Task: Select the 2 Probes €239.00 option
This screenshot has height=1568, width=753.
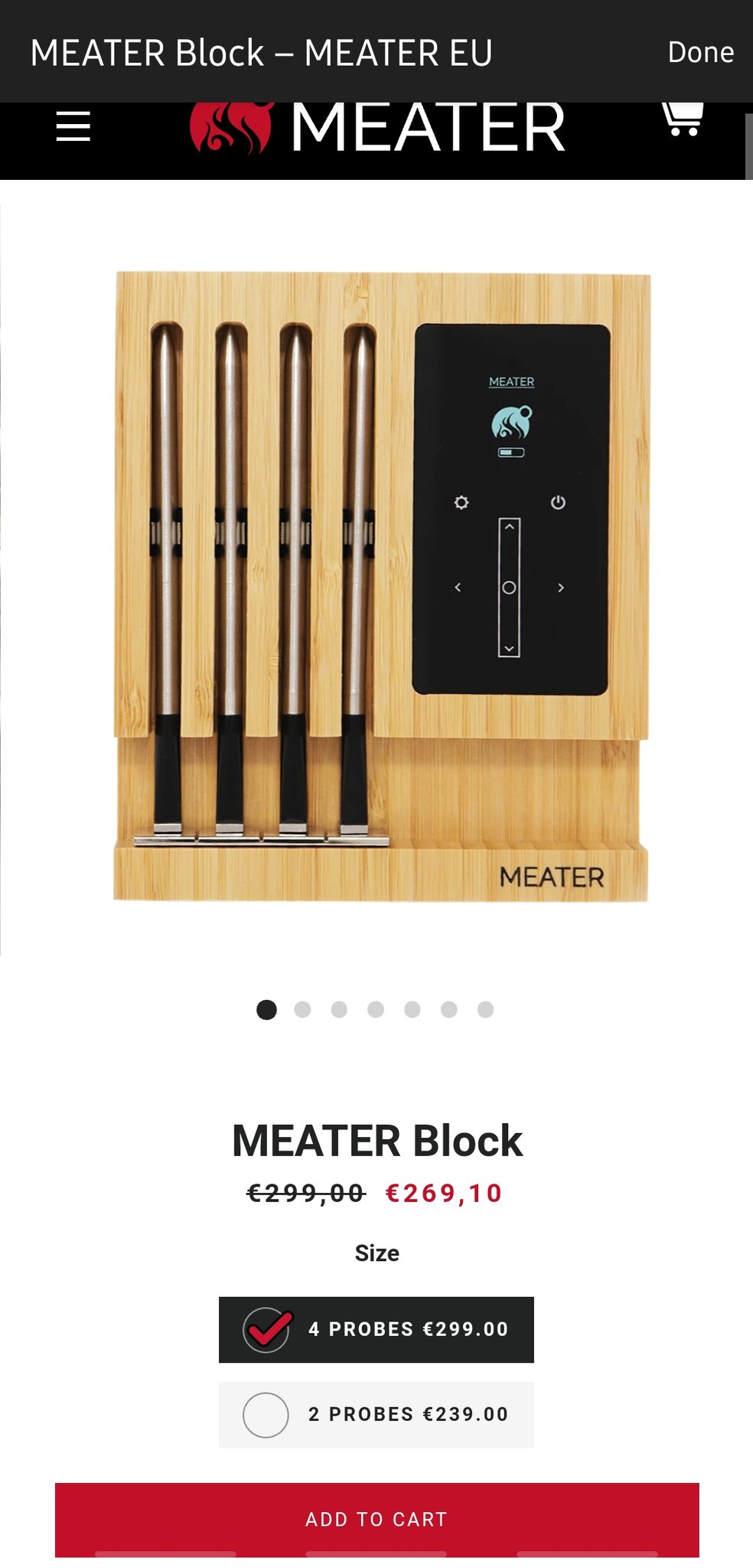Action: pyautogui.click(x=376, y=1414)
